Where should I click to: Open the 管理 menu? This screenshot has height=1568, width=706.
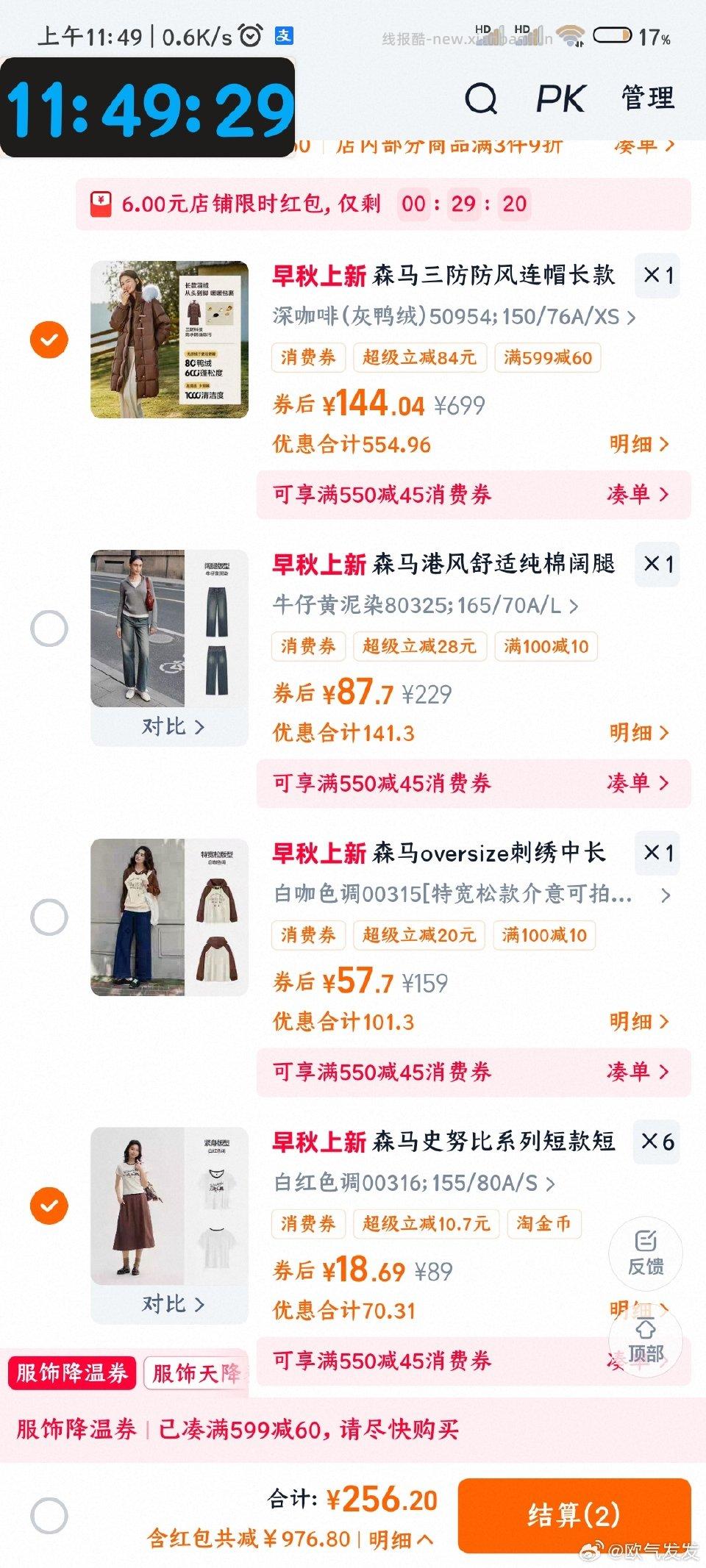pos(647,99)
